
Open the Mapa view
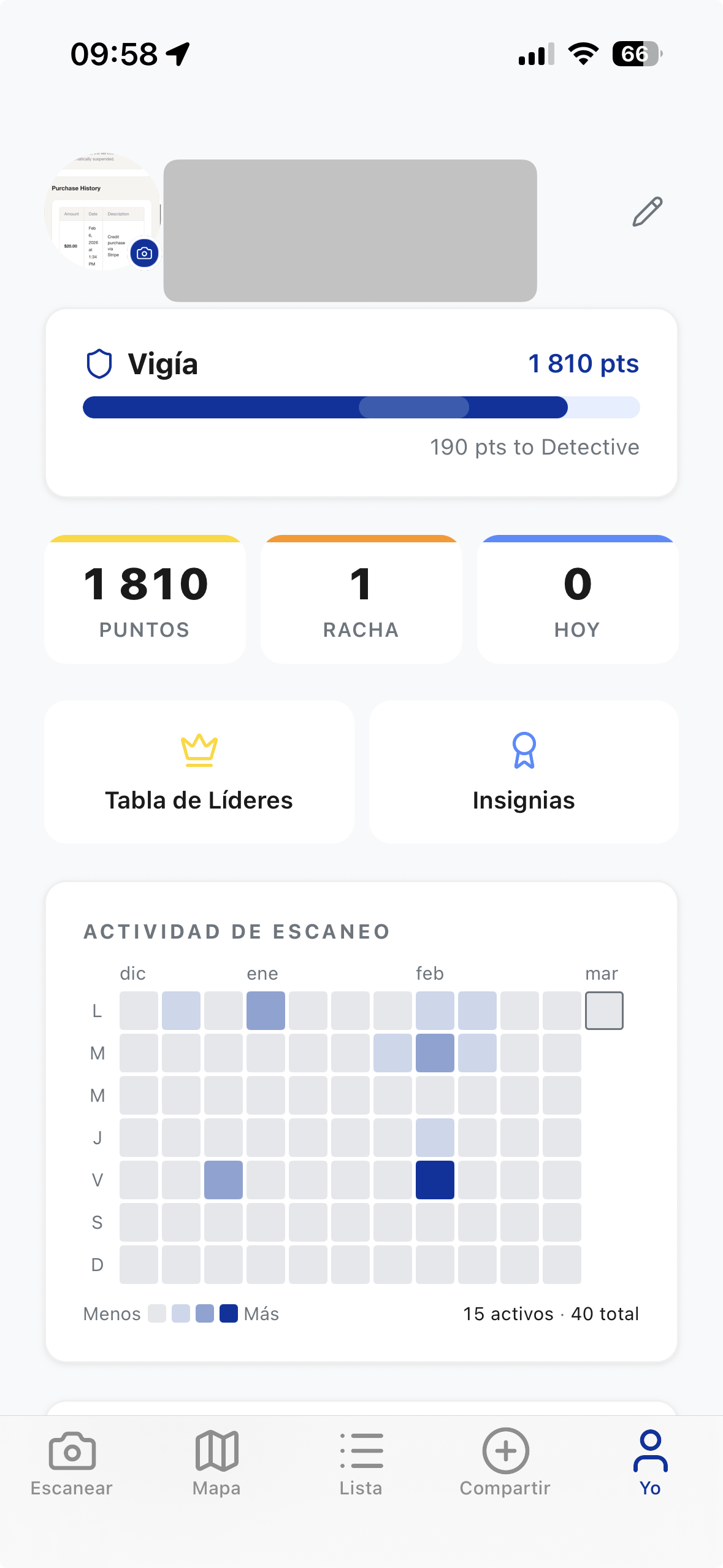(x=216, y=1466)
